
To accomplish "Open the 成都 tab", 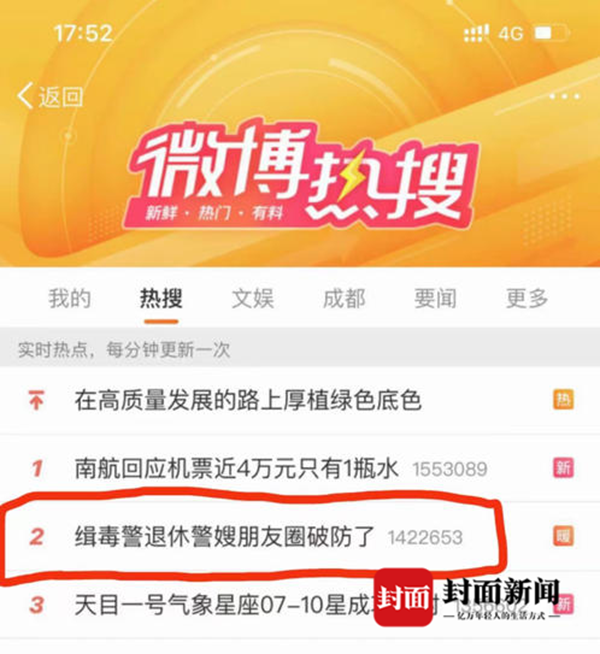I will (343, 298).
